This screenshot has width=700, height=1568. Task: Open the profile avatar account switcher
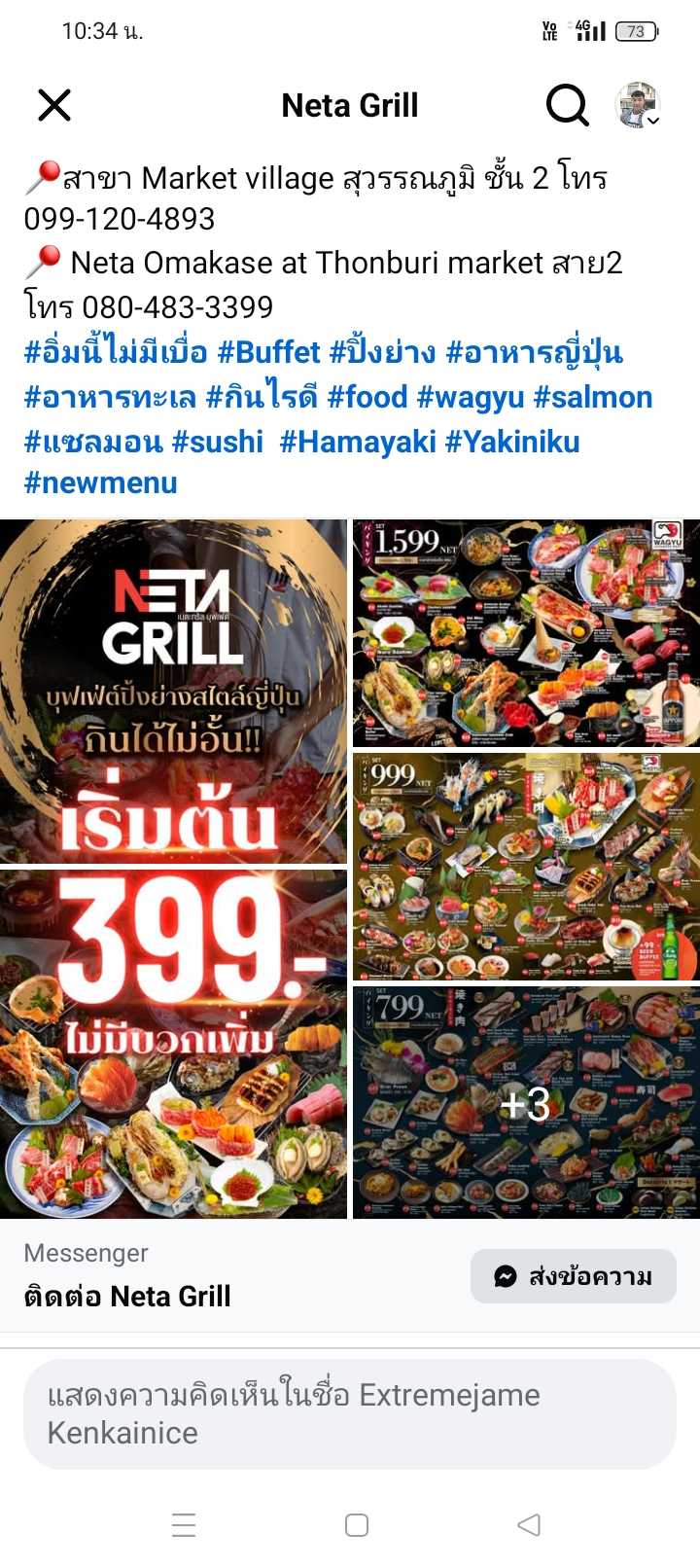[639, 105]
